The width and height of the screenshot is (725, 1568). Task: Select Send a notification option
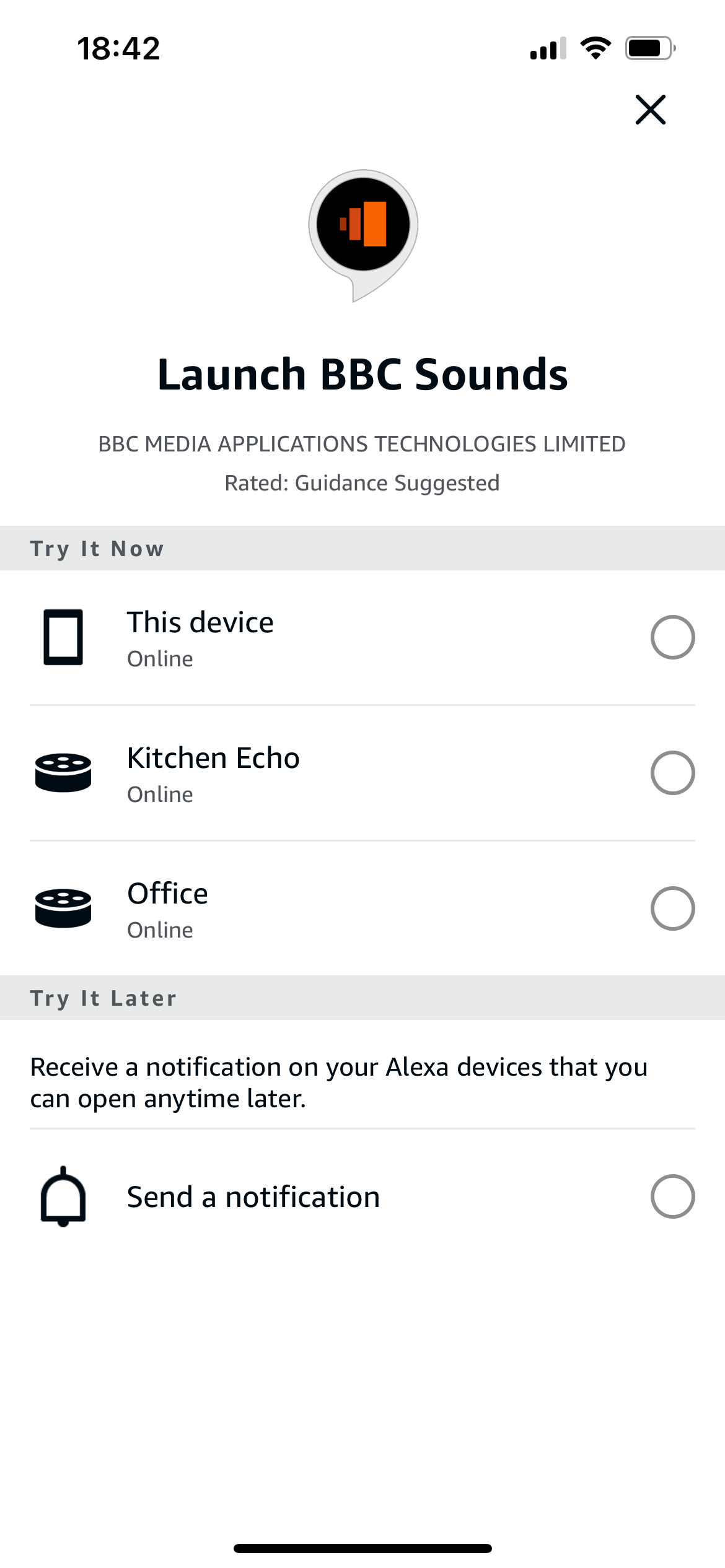(672, 1196)
